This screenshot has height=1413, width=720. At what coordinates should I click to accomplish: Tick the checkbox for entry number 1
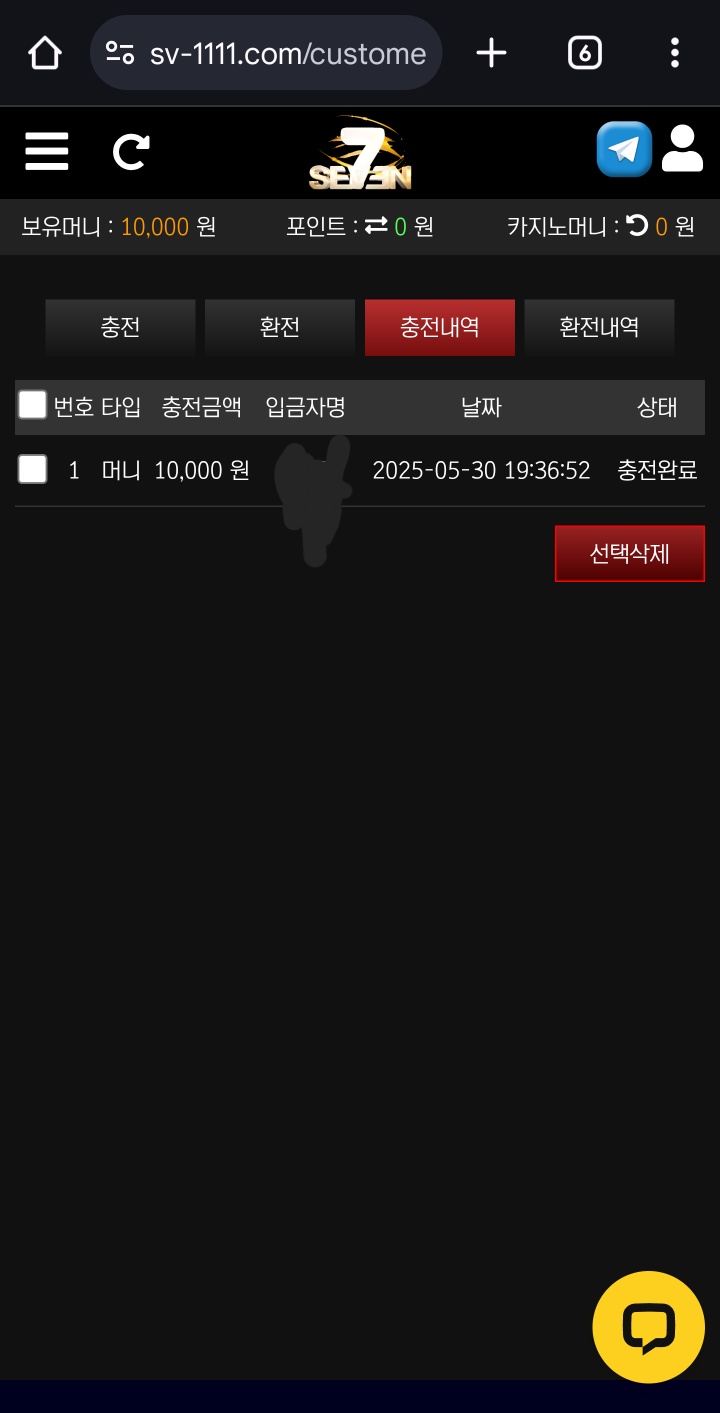click(33, 469)
